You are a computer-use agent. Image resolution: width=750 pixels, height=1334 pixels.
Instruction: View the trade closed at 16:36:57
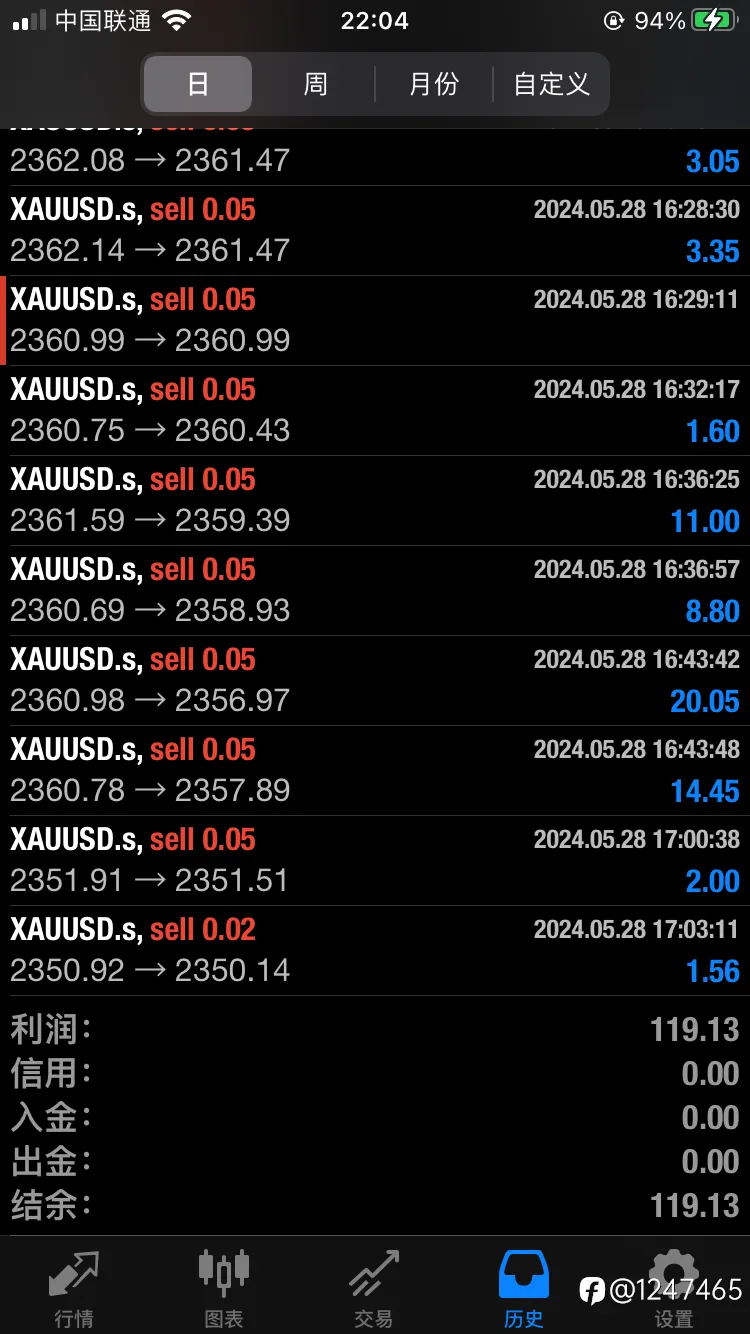(x=375, y=591)
